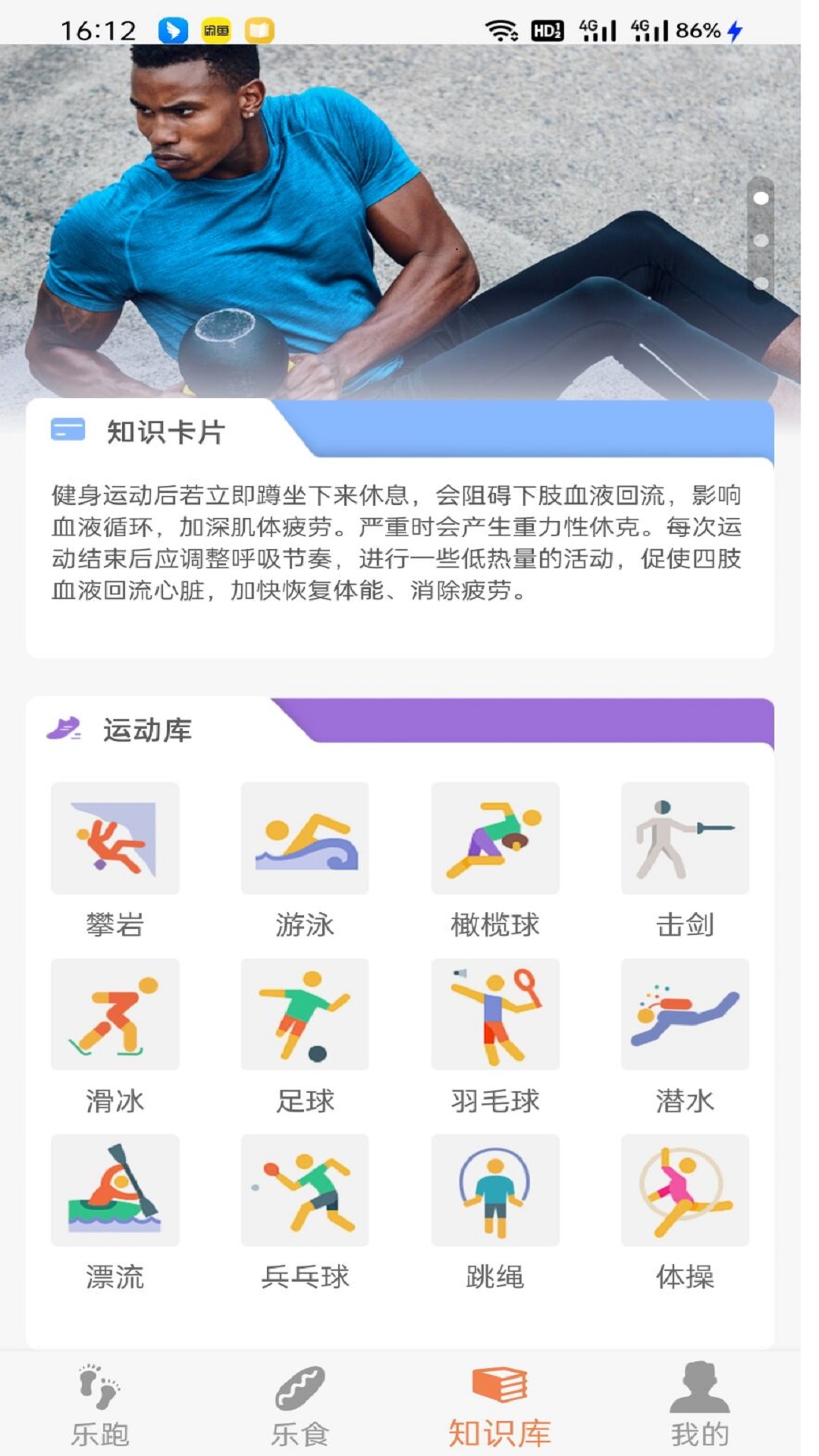The height and width of the screenshot is (1456, 819).
Task: Tap the 知识库 tab
Action: pos(500,1405)
